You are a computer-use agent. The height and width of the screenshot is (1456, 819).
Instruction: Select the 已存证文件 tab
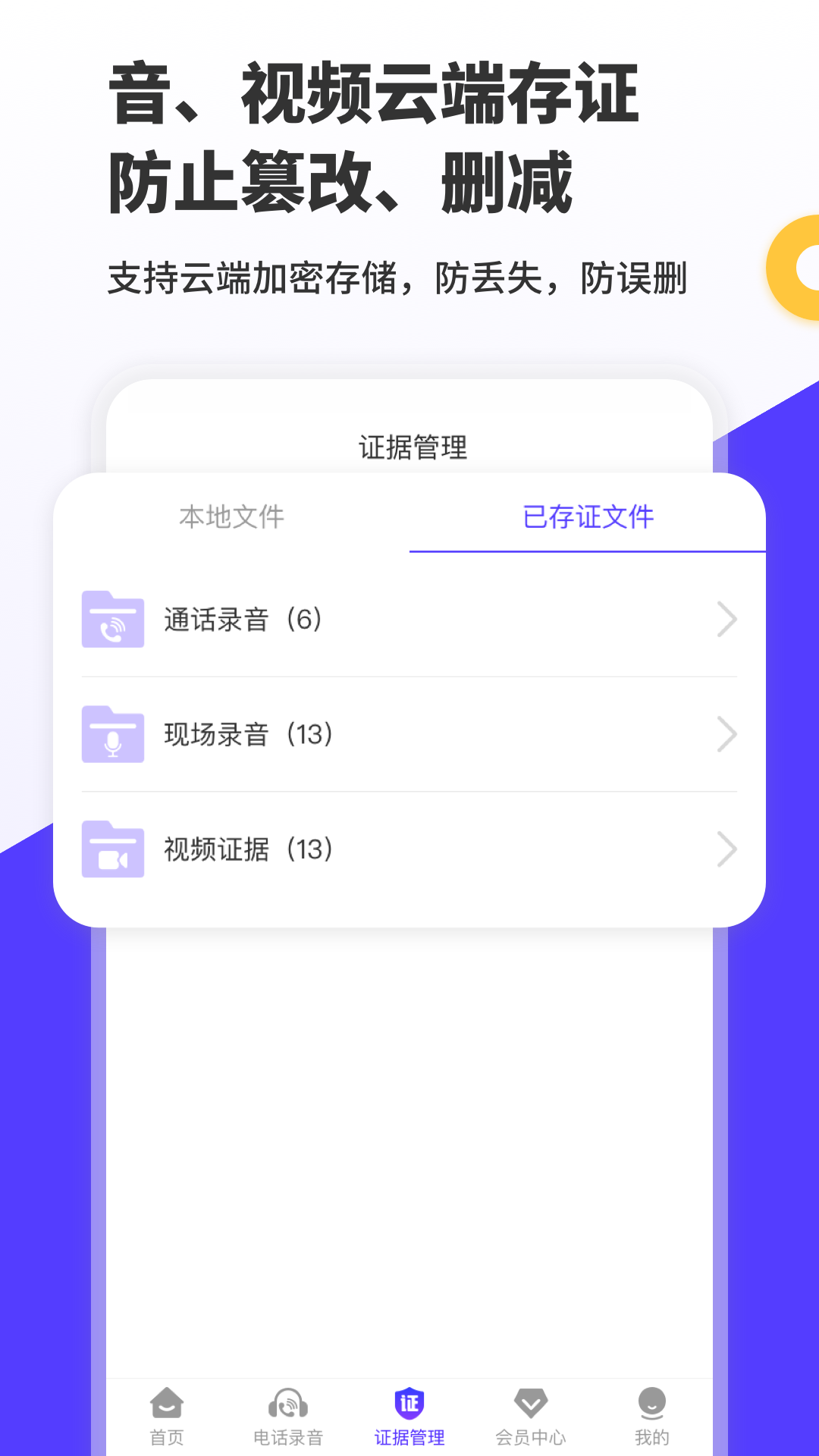pos(588,518)
